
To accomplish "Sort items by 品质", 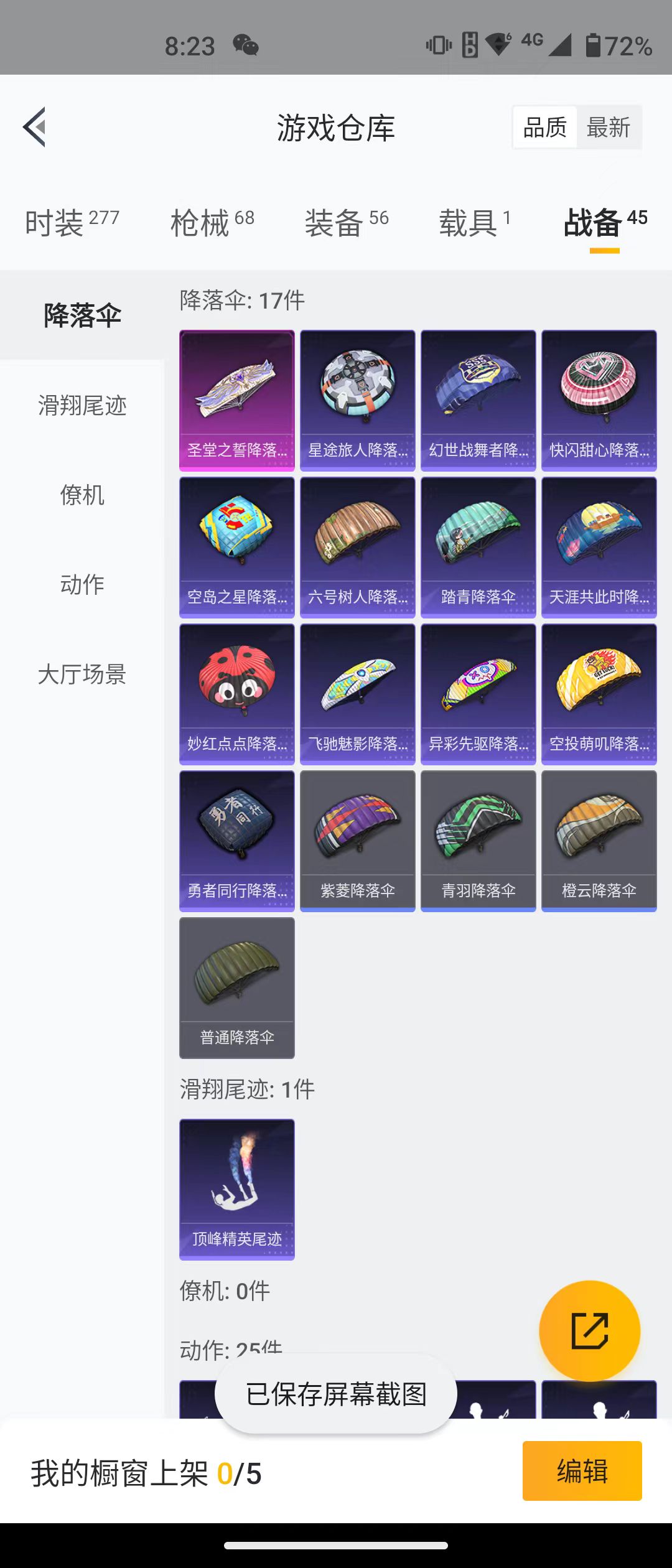I will point(544,128).
